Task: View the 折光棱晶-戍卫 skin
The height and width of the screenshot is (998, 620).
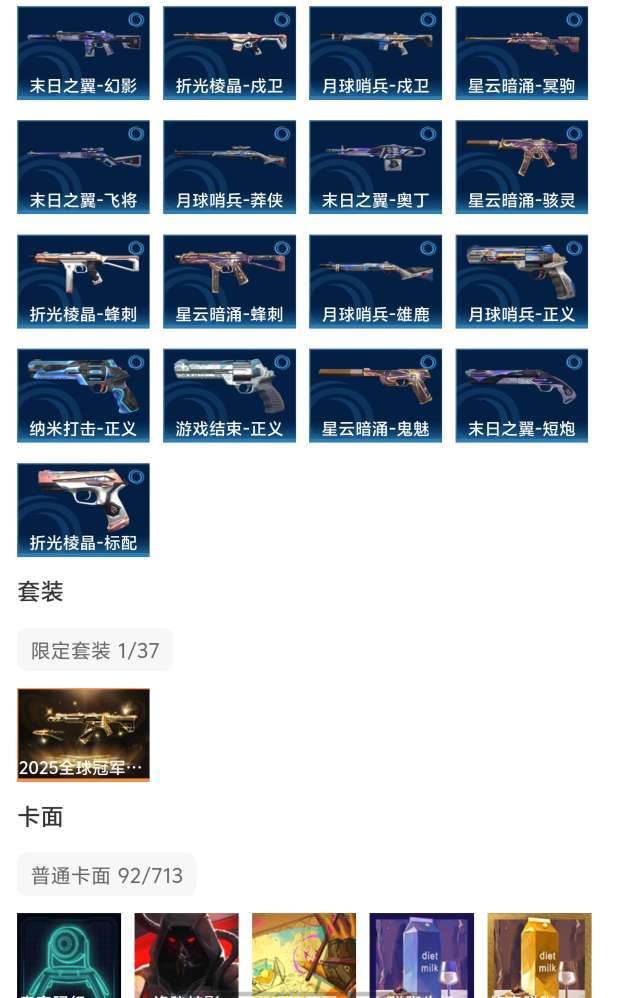Action: pyautogui.click(x=229, y=53)
